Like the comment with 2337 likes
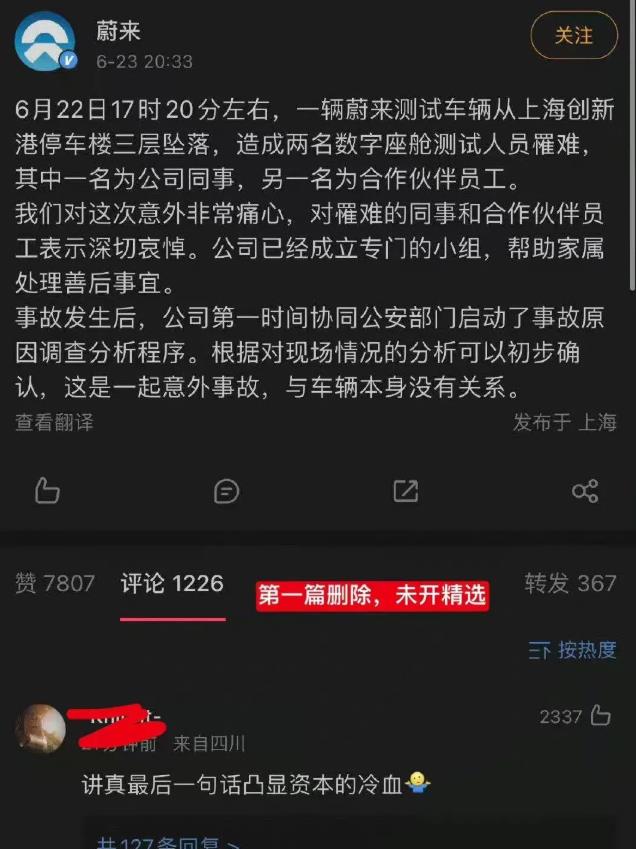Viewport: 636px width, 849px height. 600,716
